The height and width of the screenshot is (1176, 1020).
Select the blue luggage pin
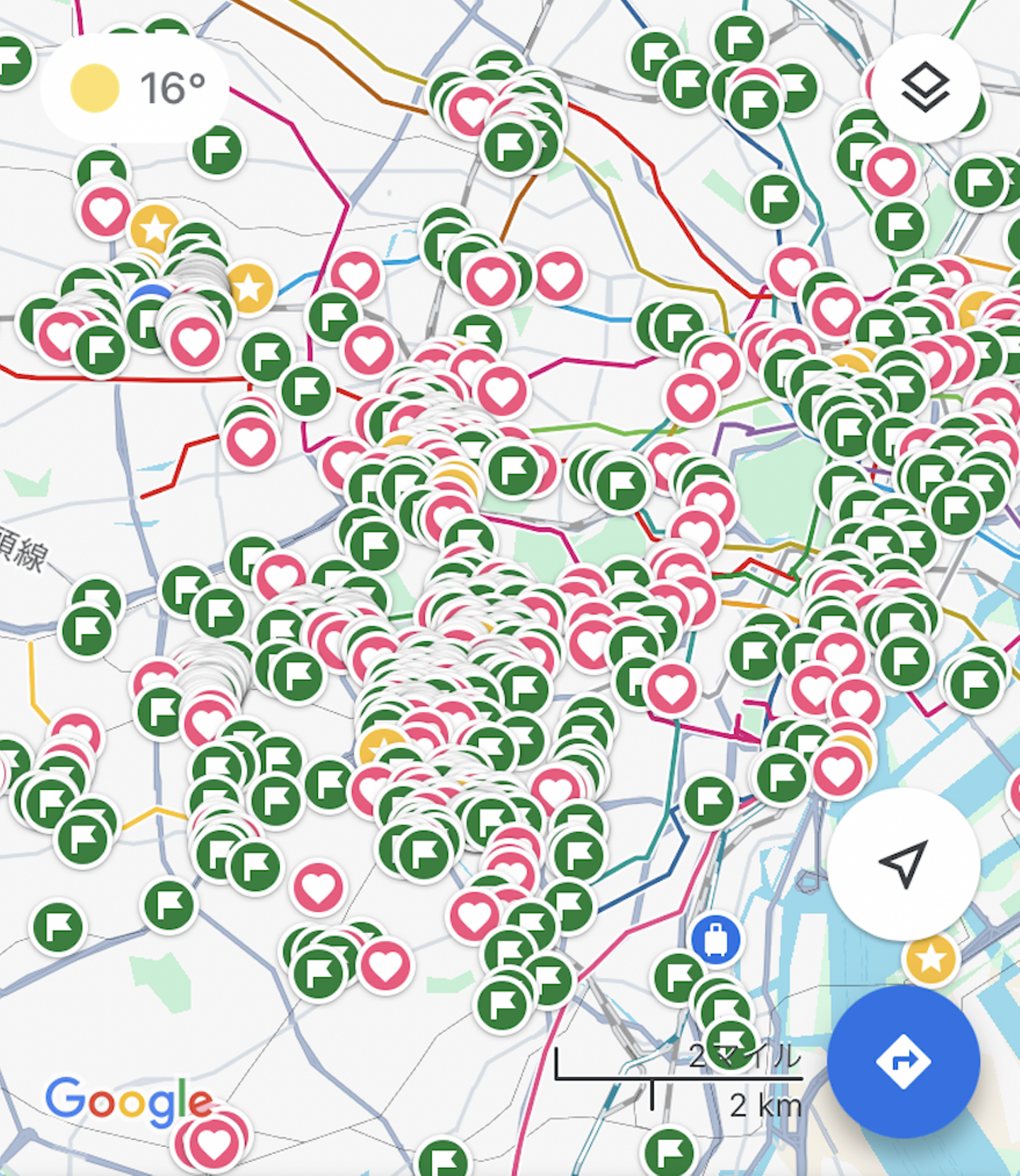coord(715,939)
